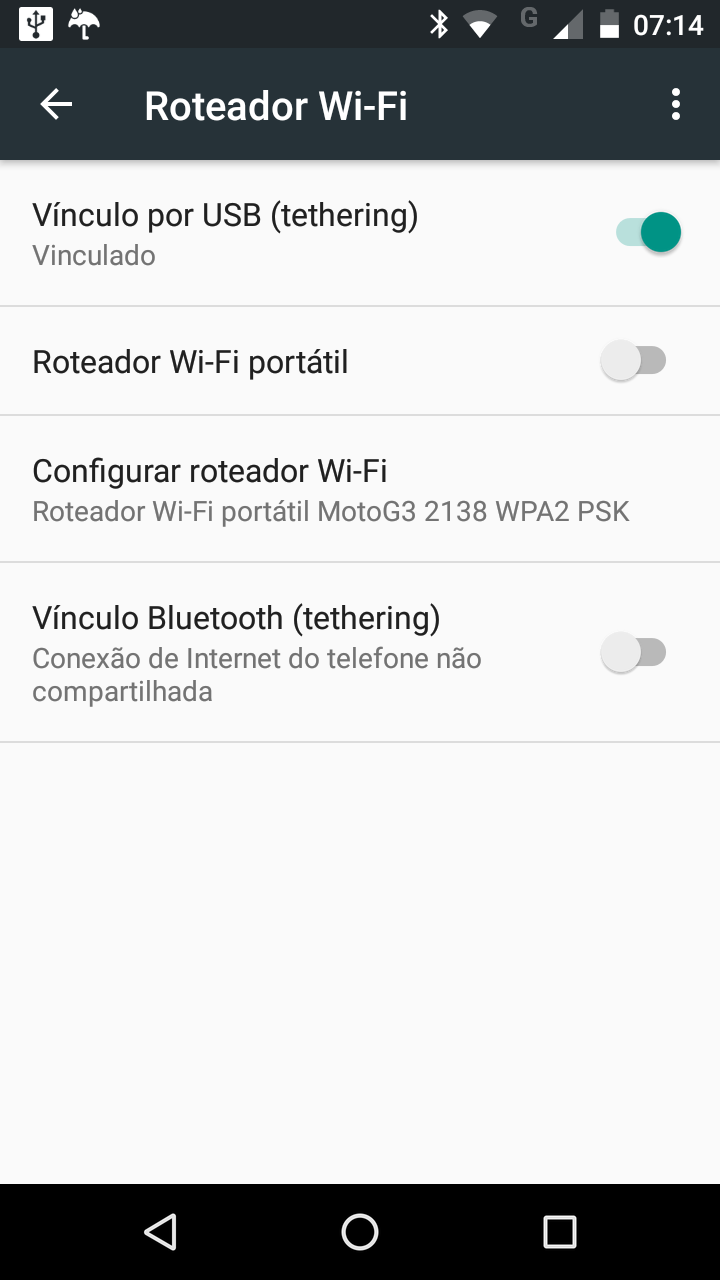Image resolution: width=720 pixels, height=1280 pixels.
Task: Open the overflow menu
Action: 676,105
